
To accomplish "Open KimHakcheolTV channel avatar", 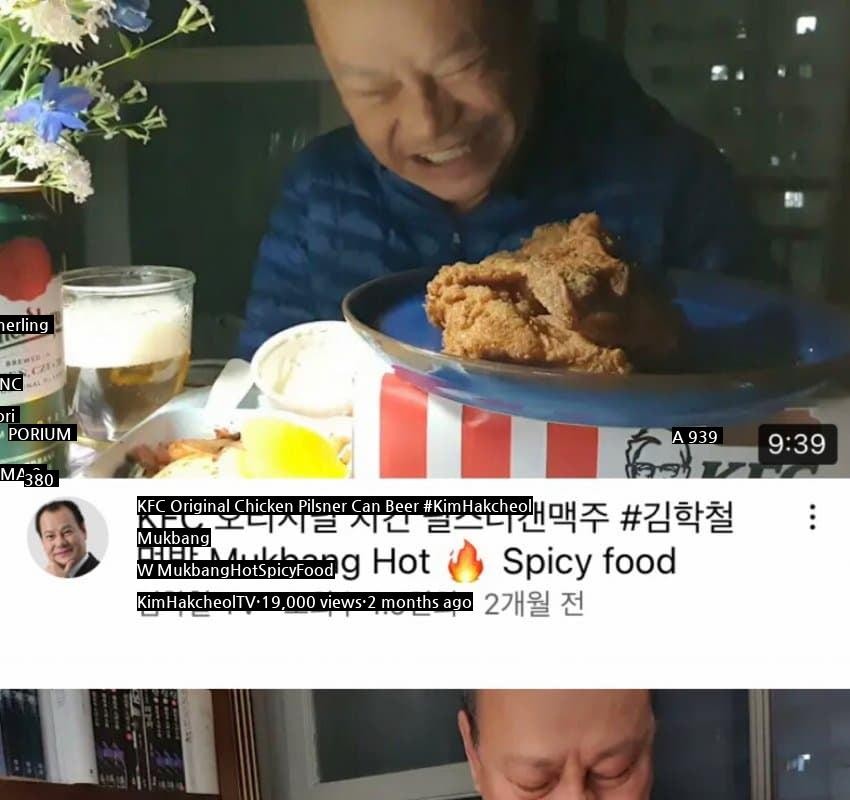I will coord(67,538).
